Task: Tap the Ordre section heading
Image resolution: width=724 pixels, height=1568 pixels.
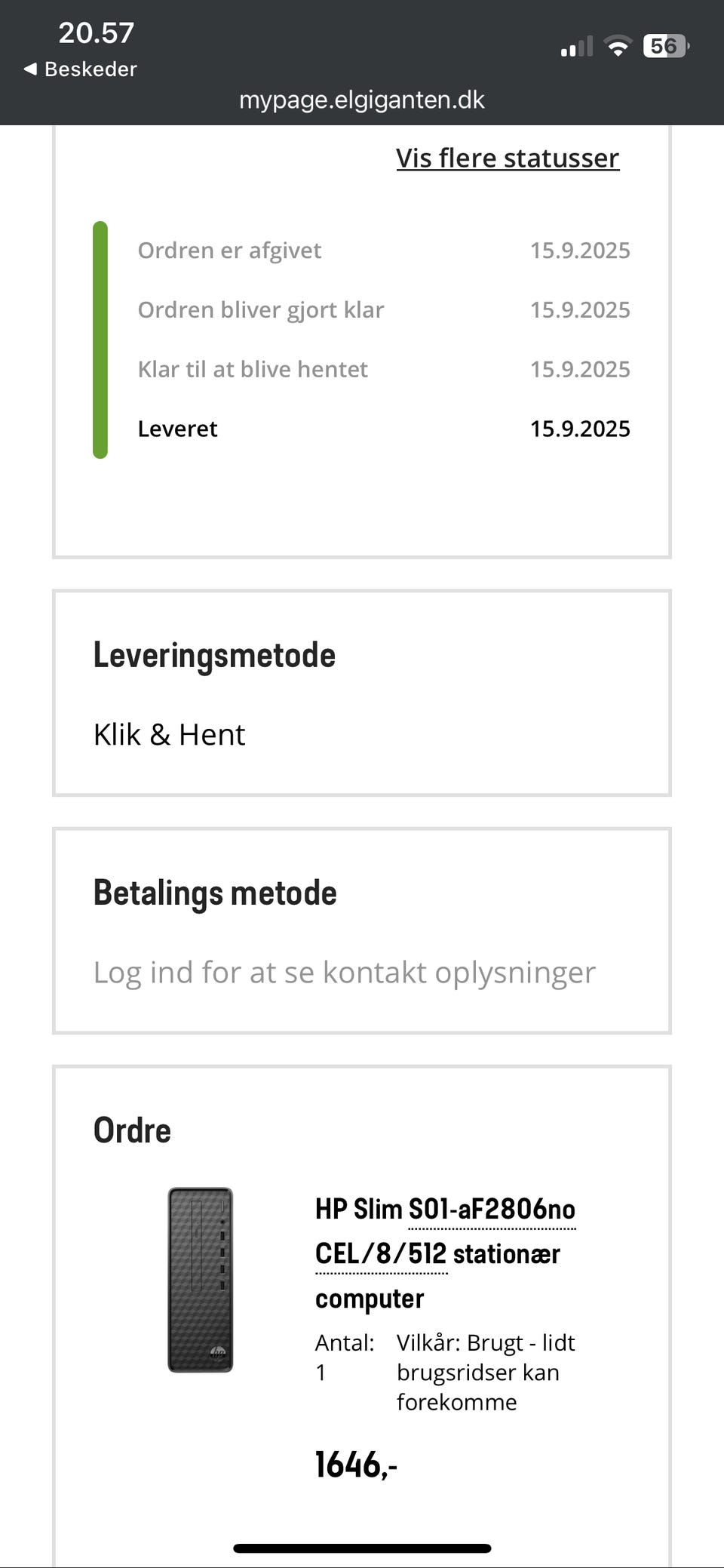Action: pos(131,1130)
